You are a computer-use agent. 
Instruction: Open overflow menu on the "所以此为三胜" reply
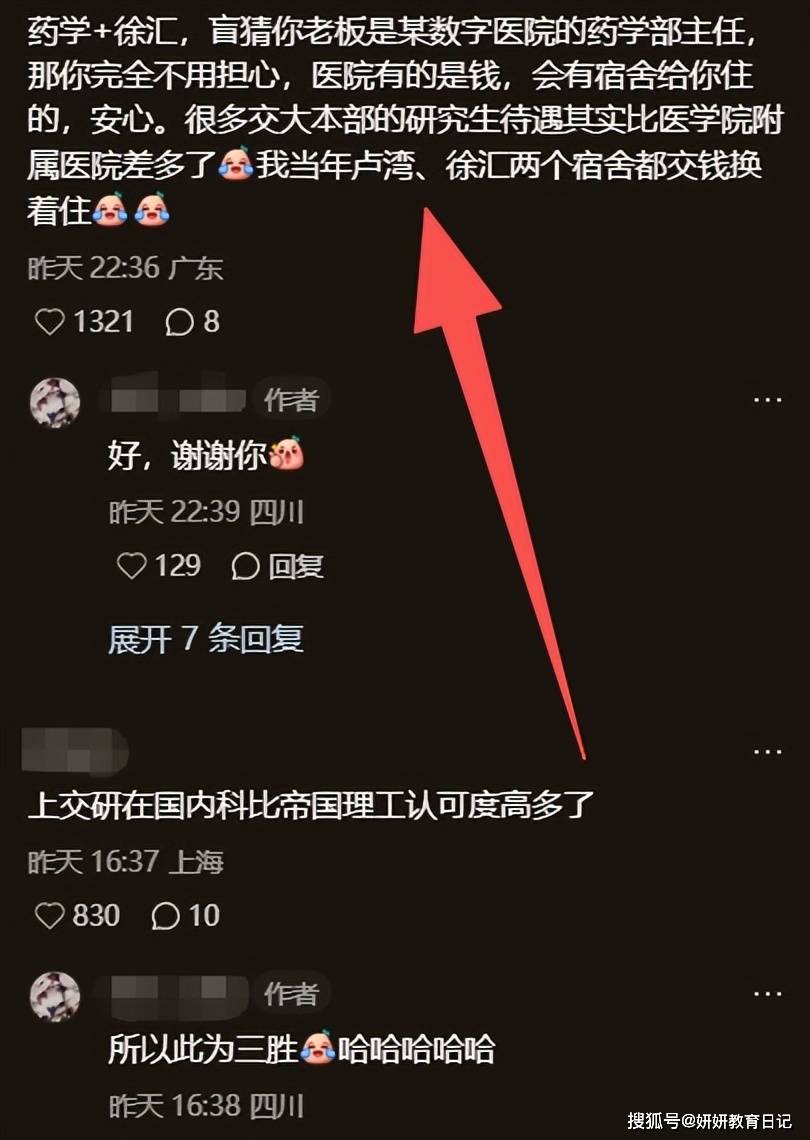coord(767,993)
